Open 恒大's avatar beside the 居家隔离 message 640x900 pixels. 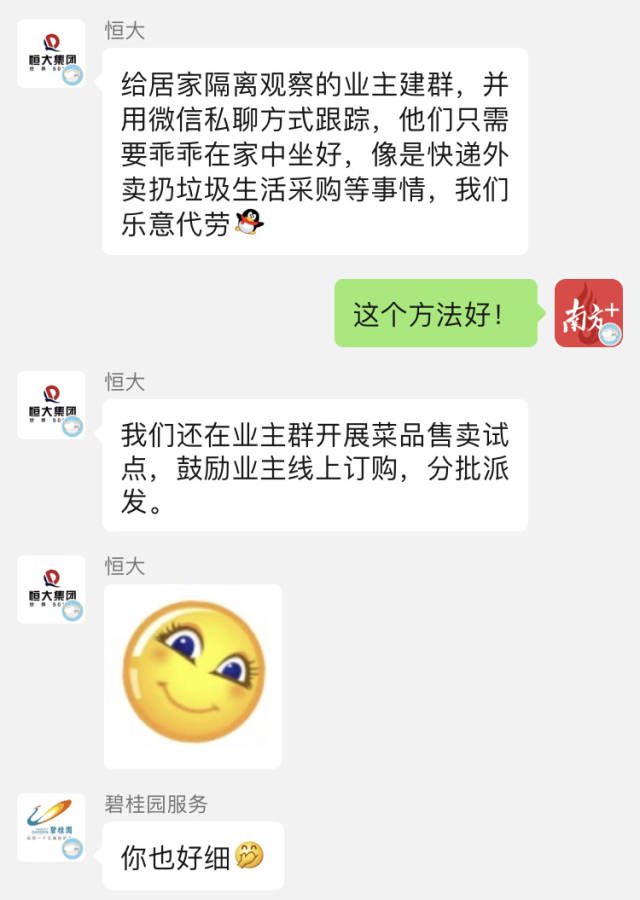point(51,54)
